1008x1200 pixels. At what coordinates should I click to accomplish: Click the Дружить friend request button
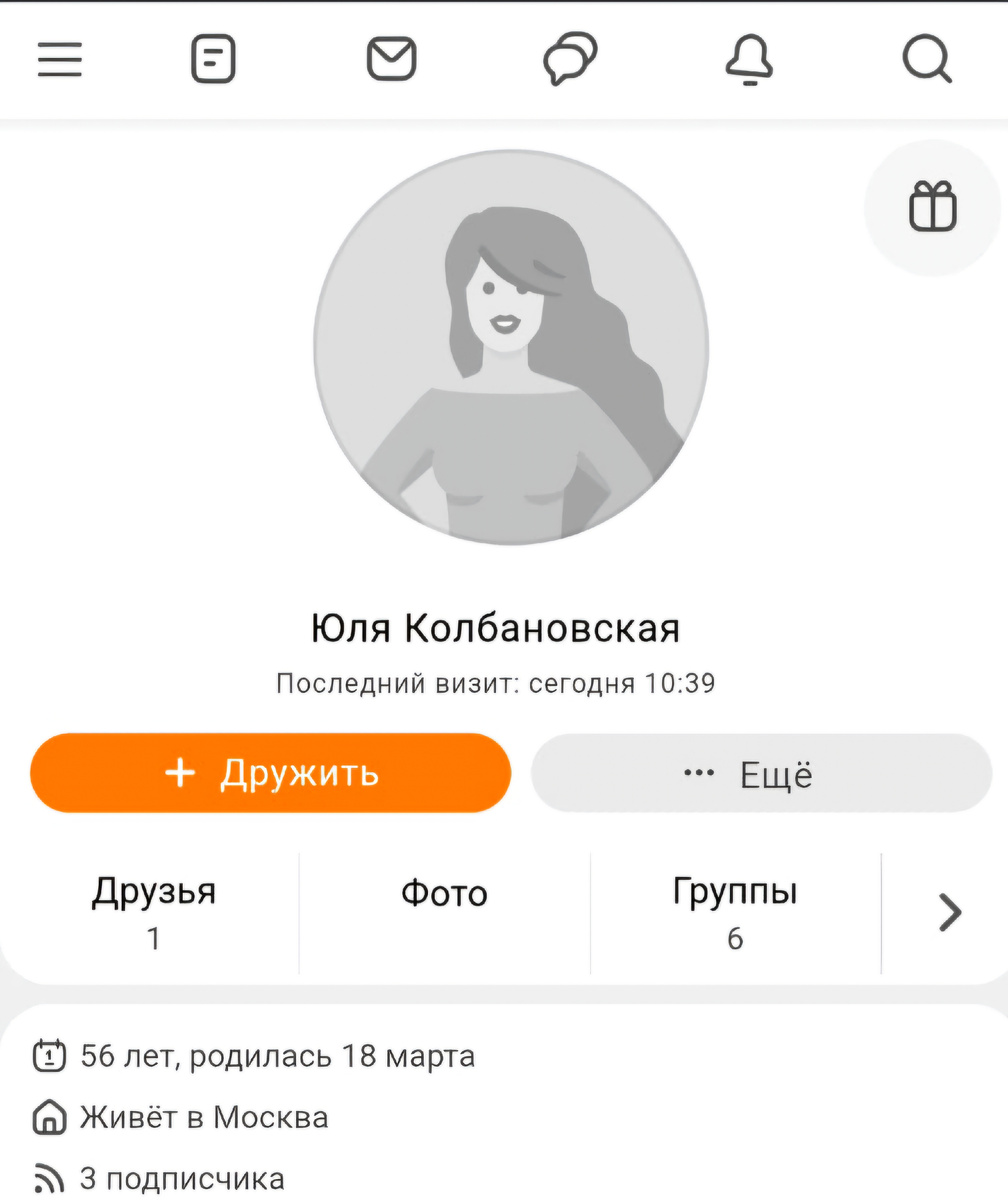[x=270, y=772]
